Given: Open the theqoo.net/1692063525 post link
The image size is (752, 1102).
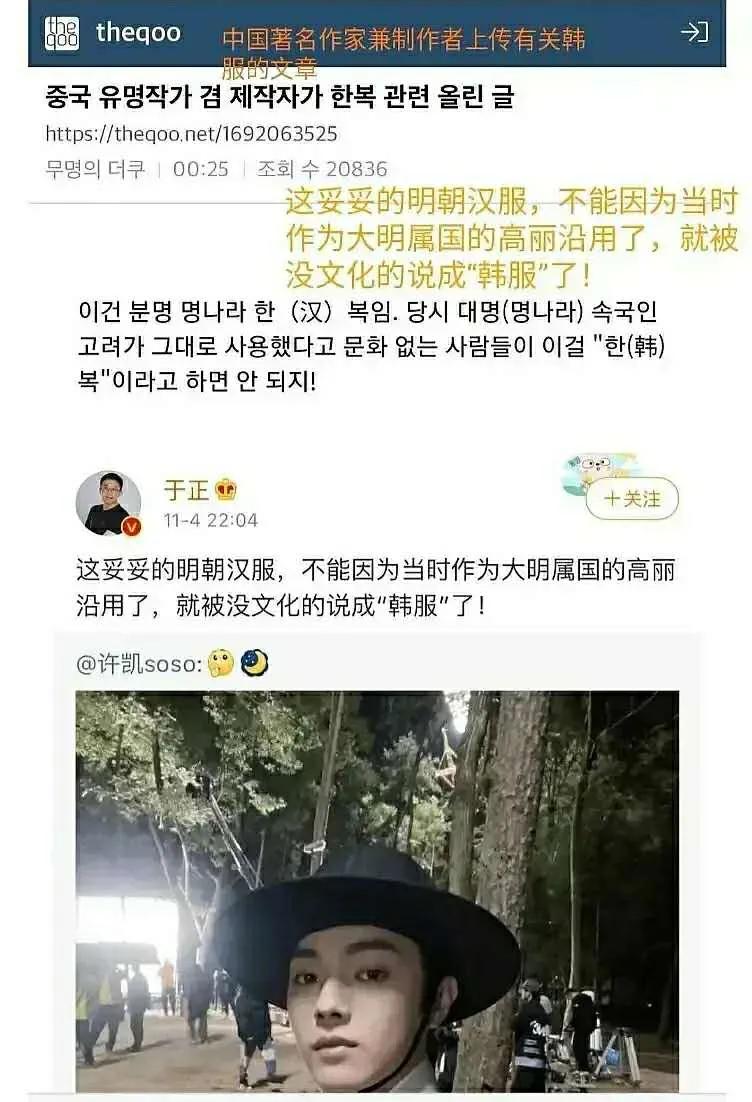Looking at the screenshot, I should tap(191, 134).
